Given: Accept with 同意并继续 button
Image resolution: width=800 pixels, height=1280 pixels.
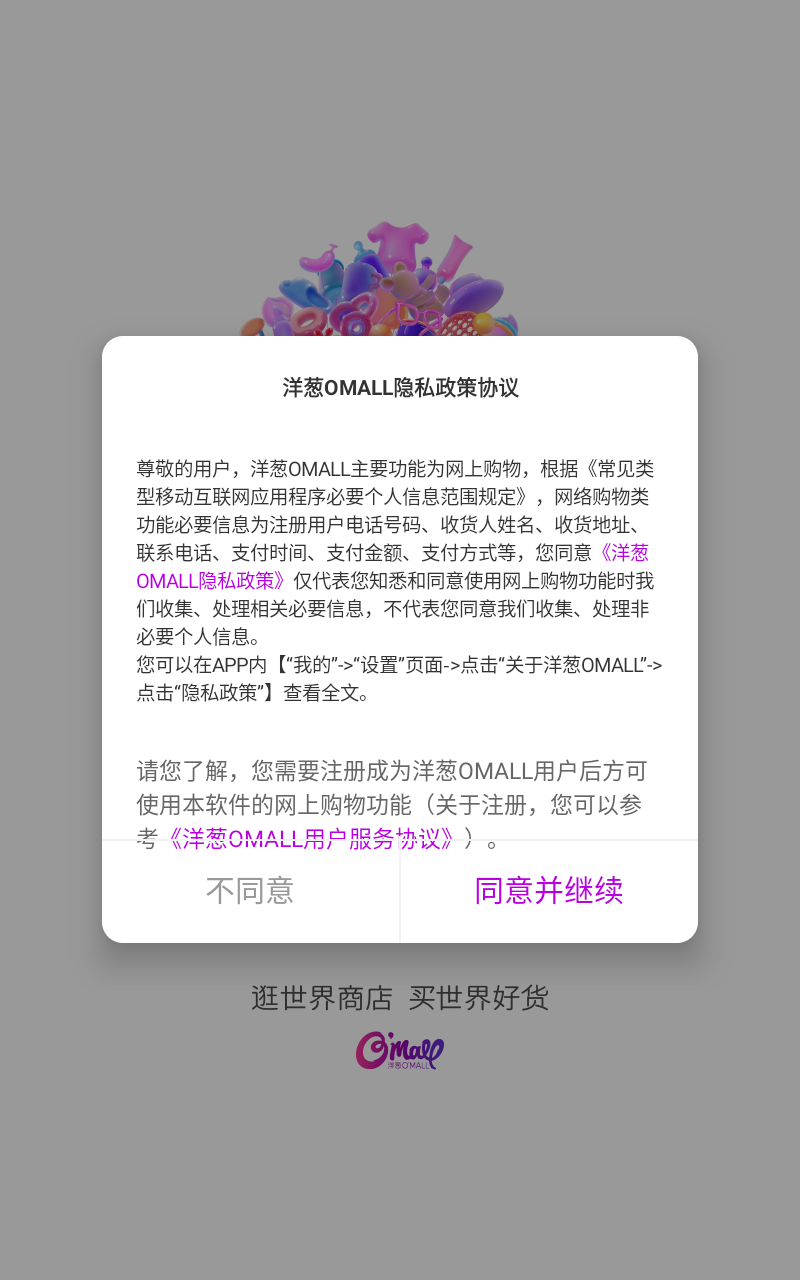Looking at the screenshot, I should (549, 890).
